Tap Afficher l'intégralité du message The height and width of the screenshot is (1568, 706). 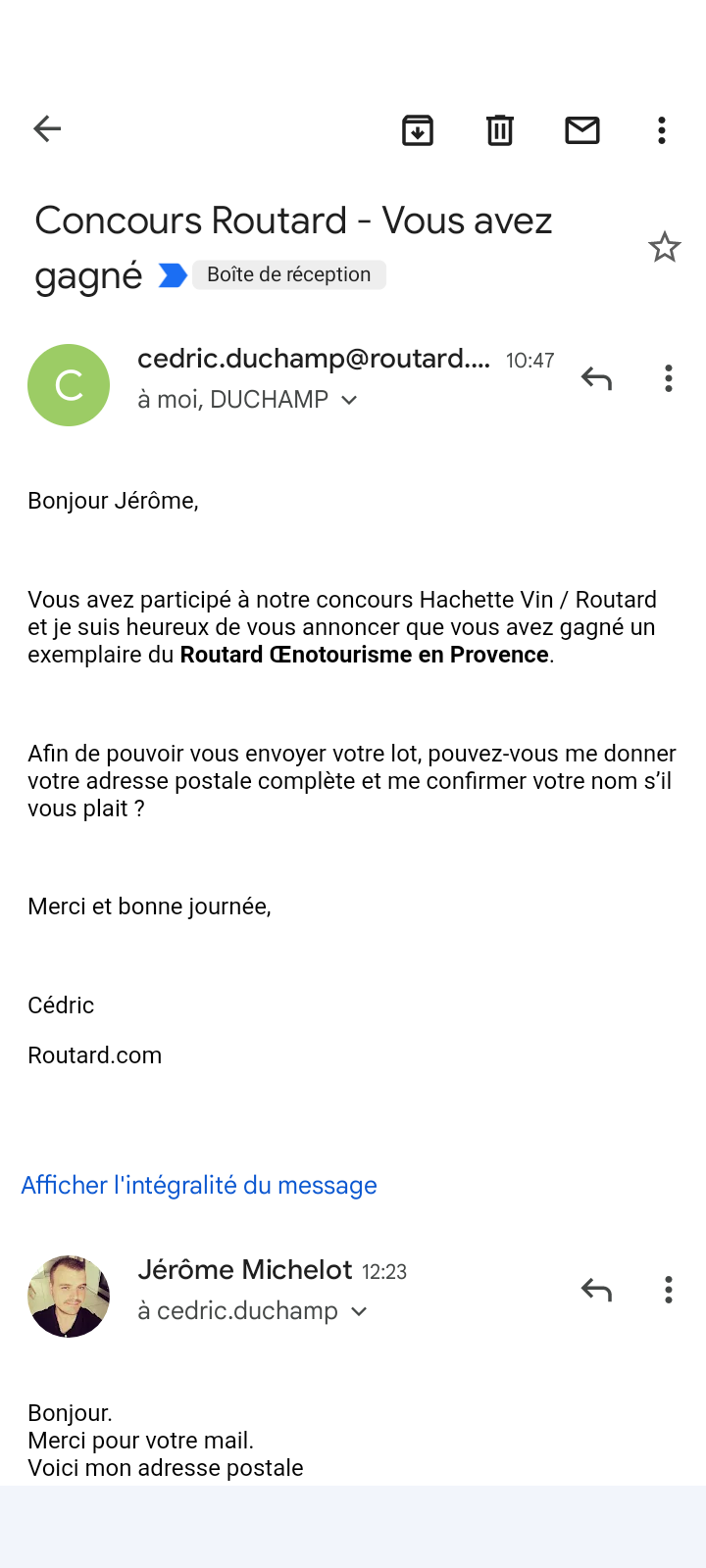tap(199, 1185)
